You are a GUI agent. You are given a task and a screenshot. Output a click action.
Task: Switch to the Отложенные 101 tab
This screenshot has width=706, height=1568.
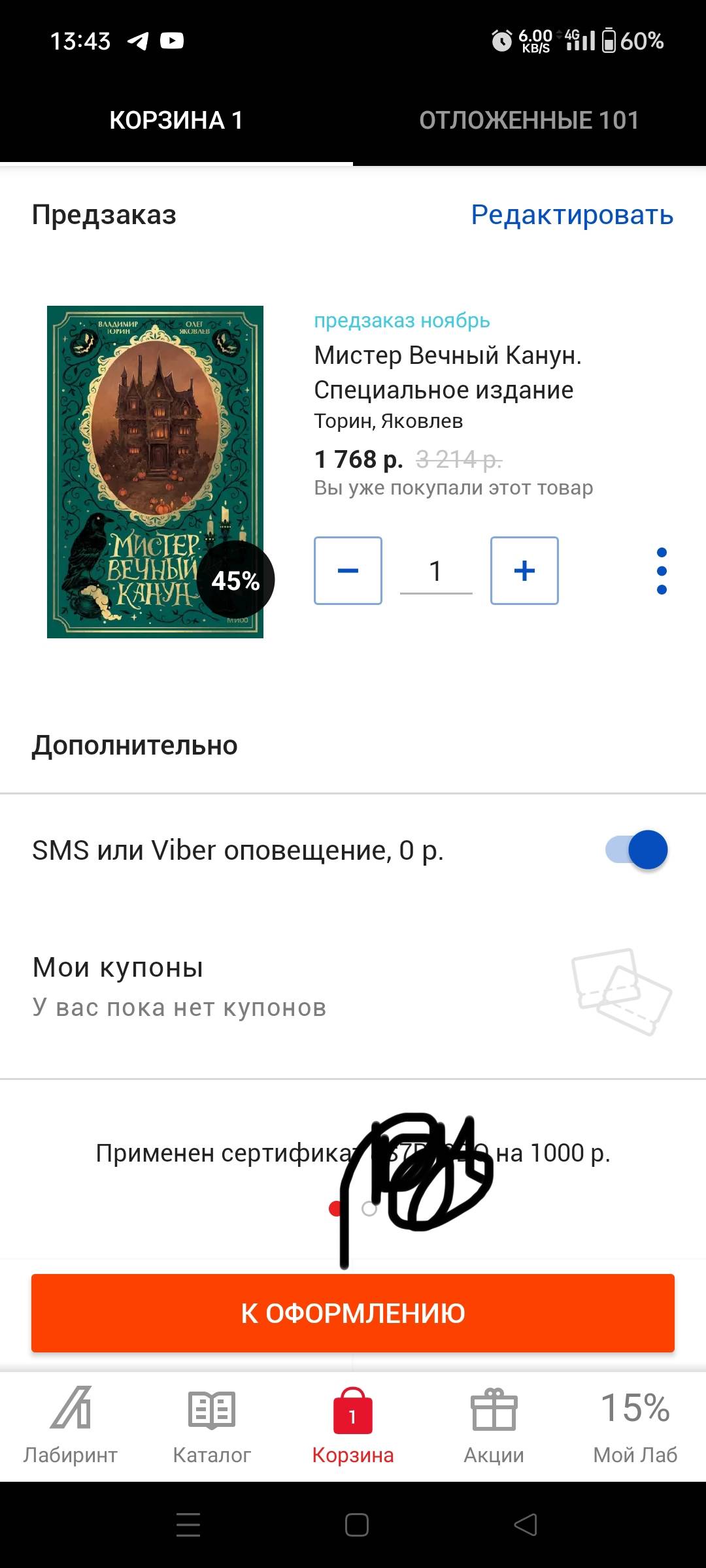529,120
